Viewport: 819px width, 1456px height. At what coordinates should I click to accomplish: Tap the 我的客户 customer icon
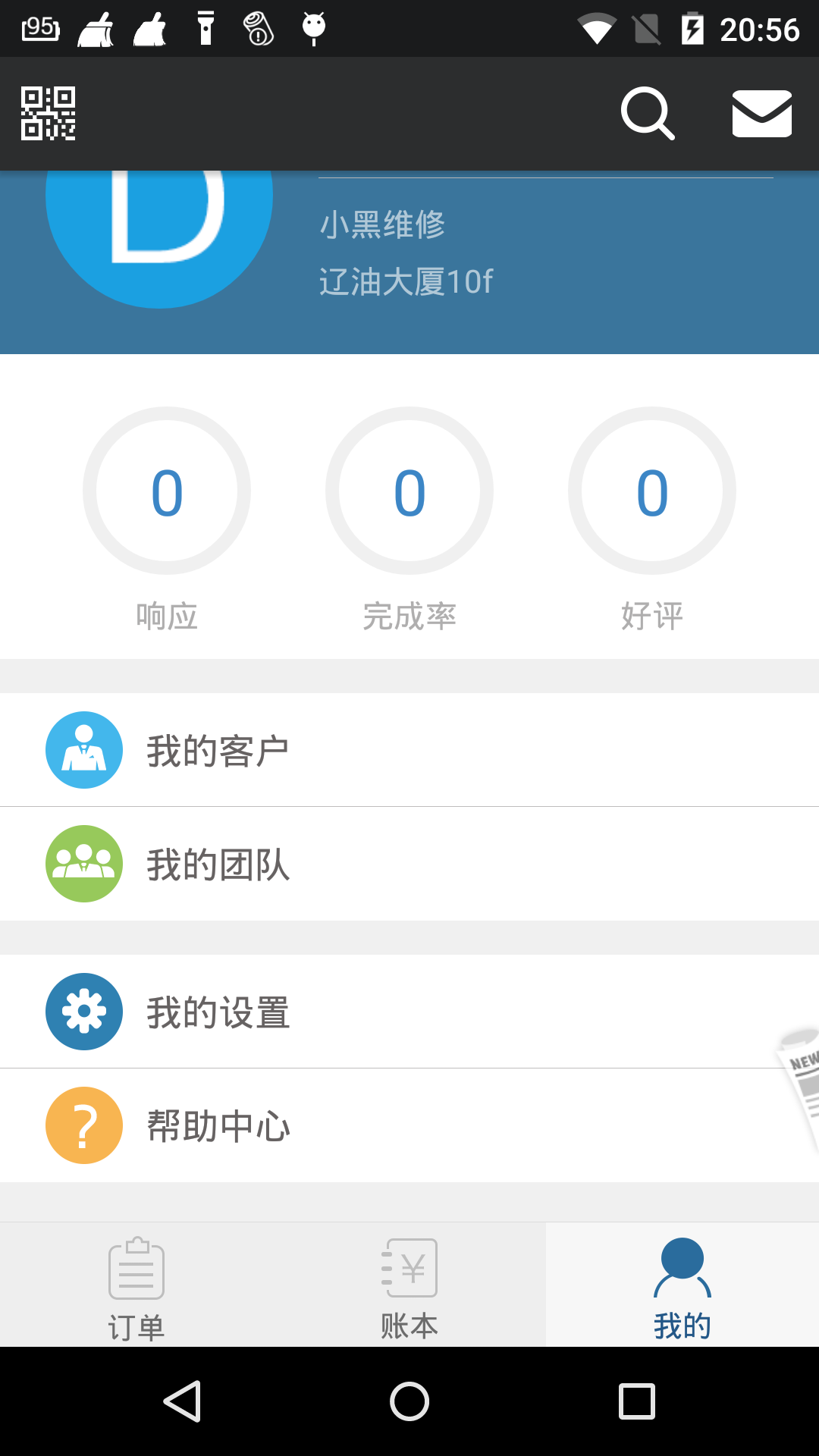point(83,749)
